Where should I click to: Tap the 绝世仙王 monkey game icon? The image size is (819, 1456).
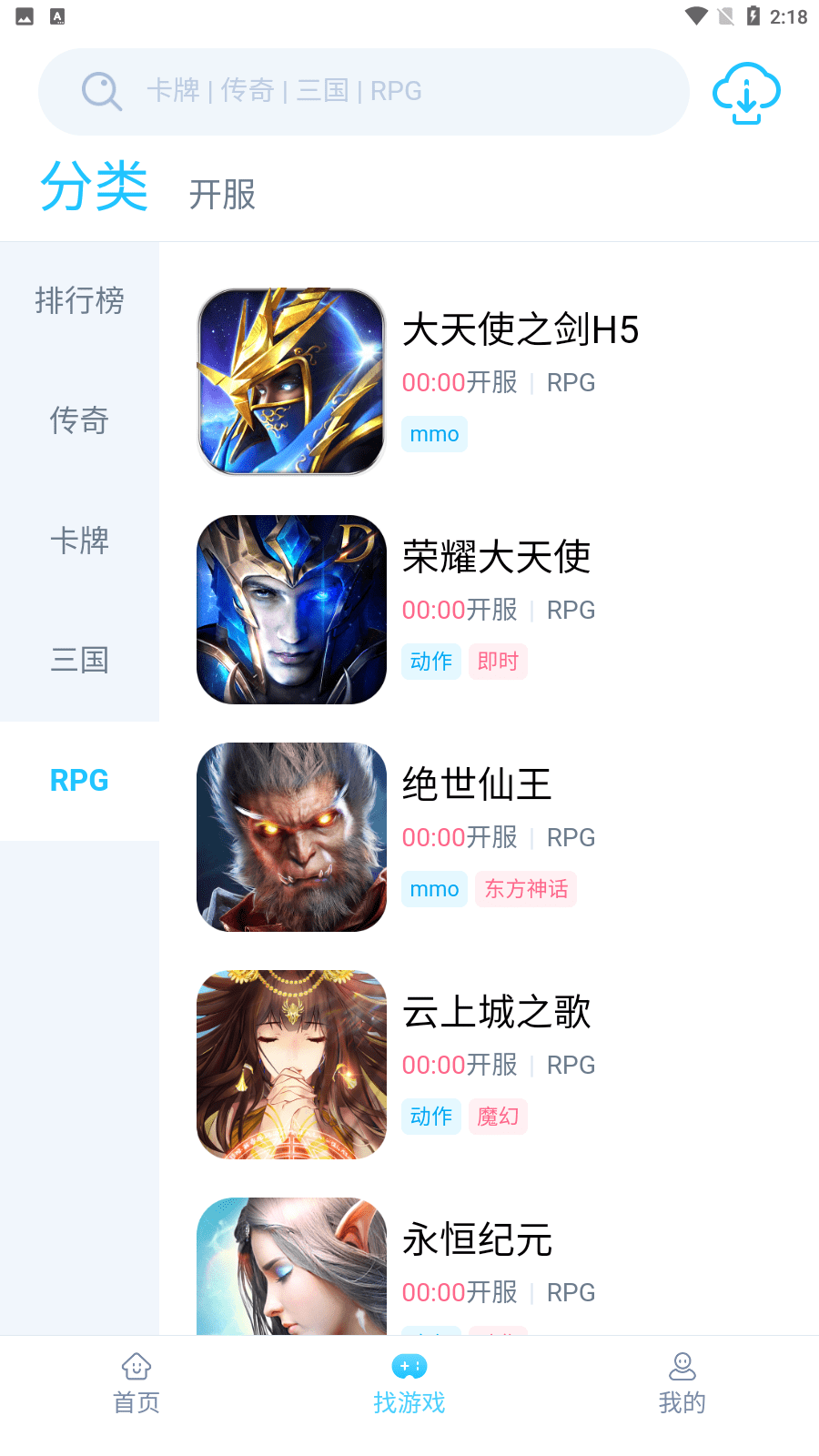click(x=290, y=836)
